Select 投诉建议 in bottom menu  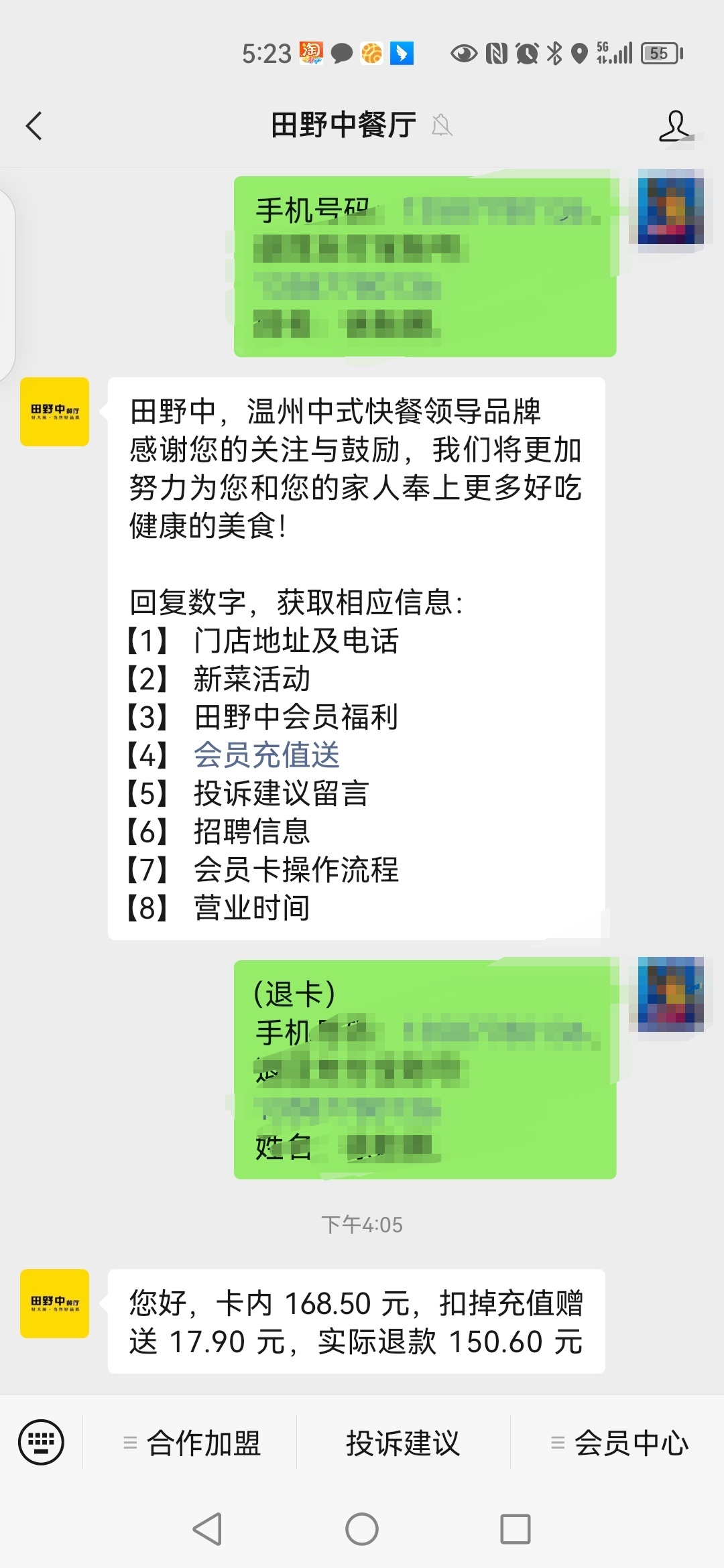tap(403, 1443)
